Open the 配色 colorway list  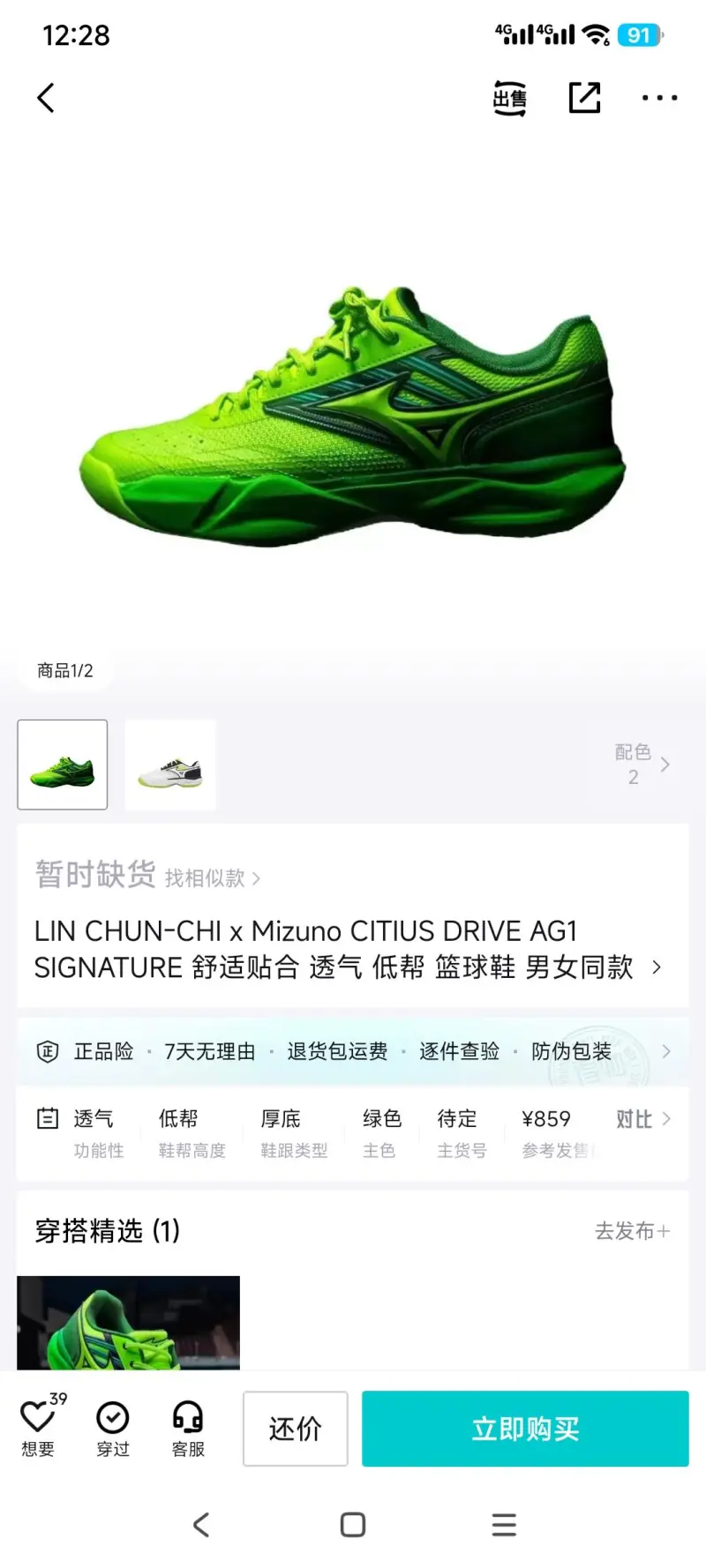(642, 764)
